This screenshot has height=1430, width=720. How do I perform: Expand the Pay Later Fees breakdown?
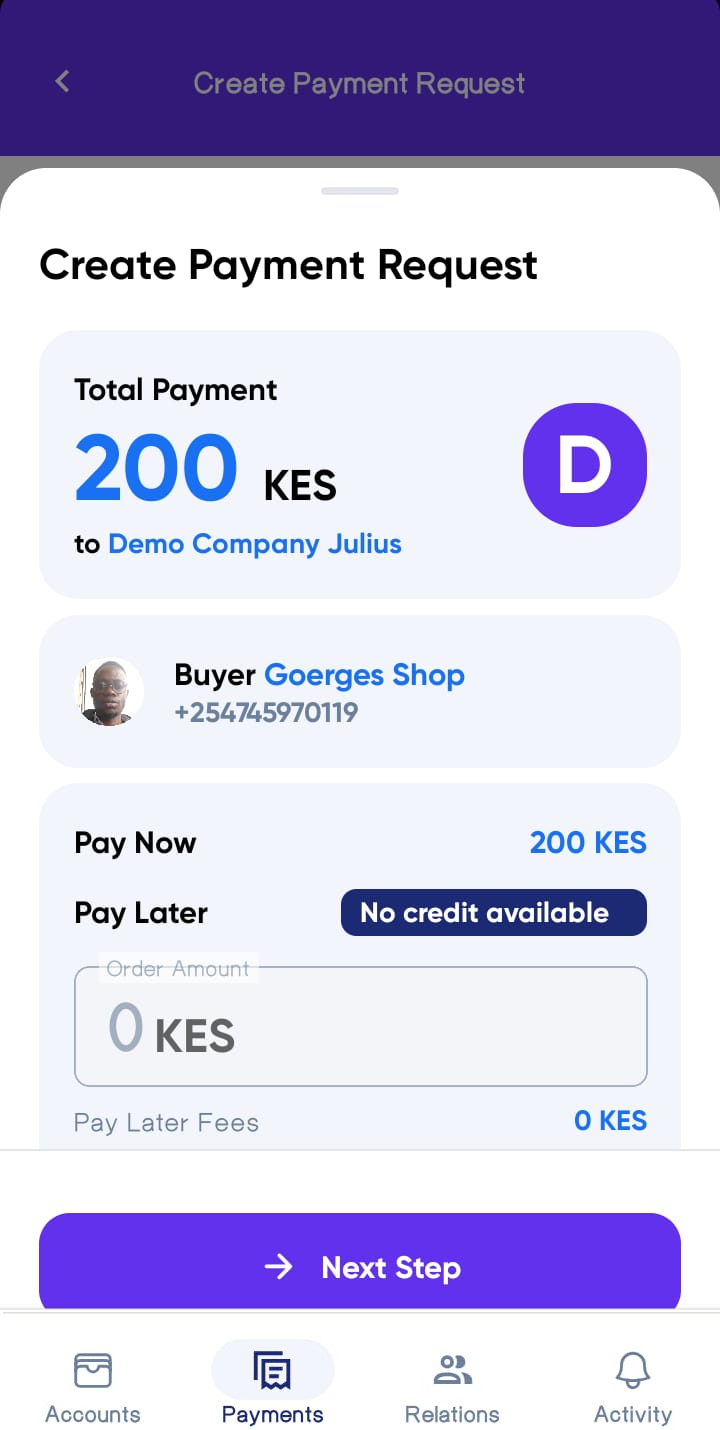click(x=166, y=1121)
